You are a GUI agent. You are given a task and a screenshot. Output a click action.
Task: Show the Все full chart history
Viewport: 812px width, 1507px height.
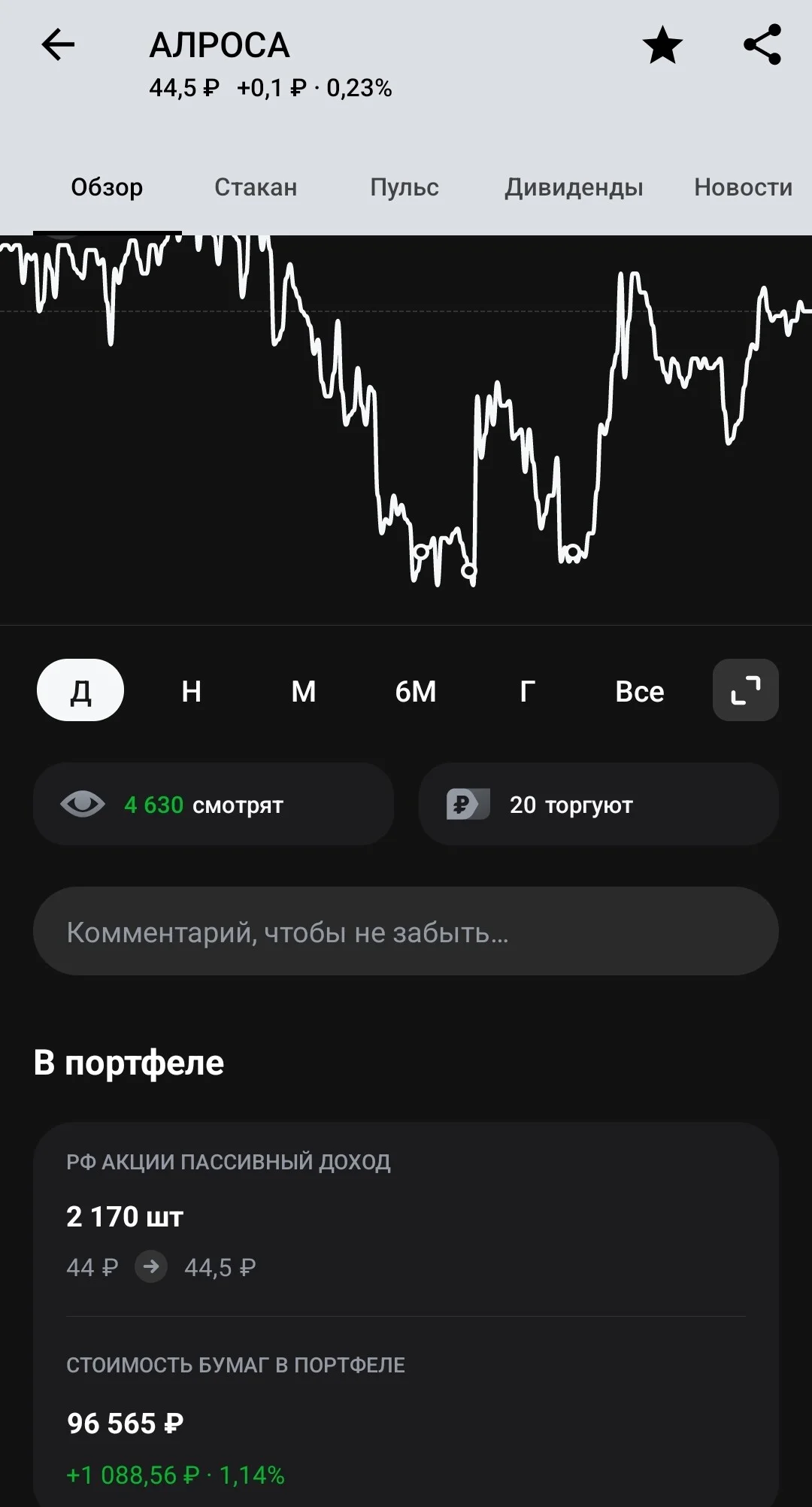click(640, 690)
